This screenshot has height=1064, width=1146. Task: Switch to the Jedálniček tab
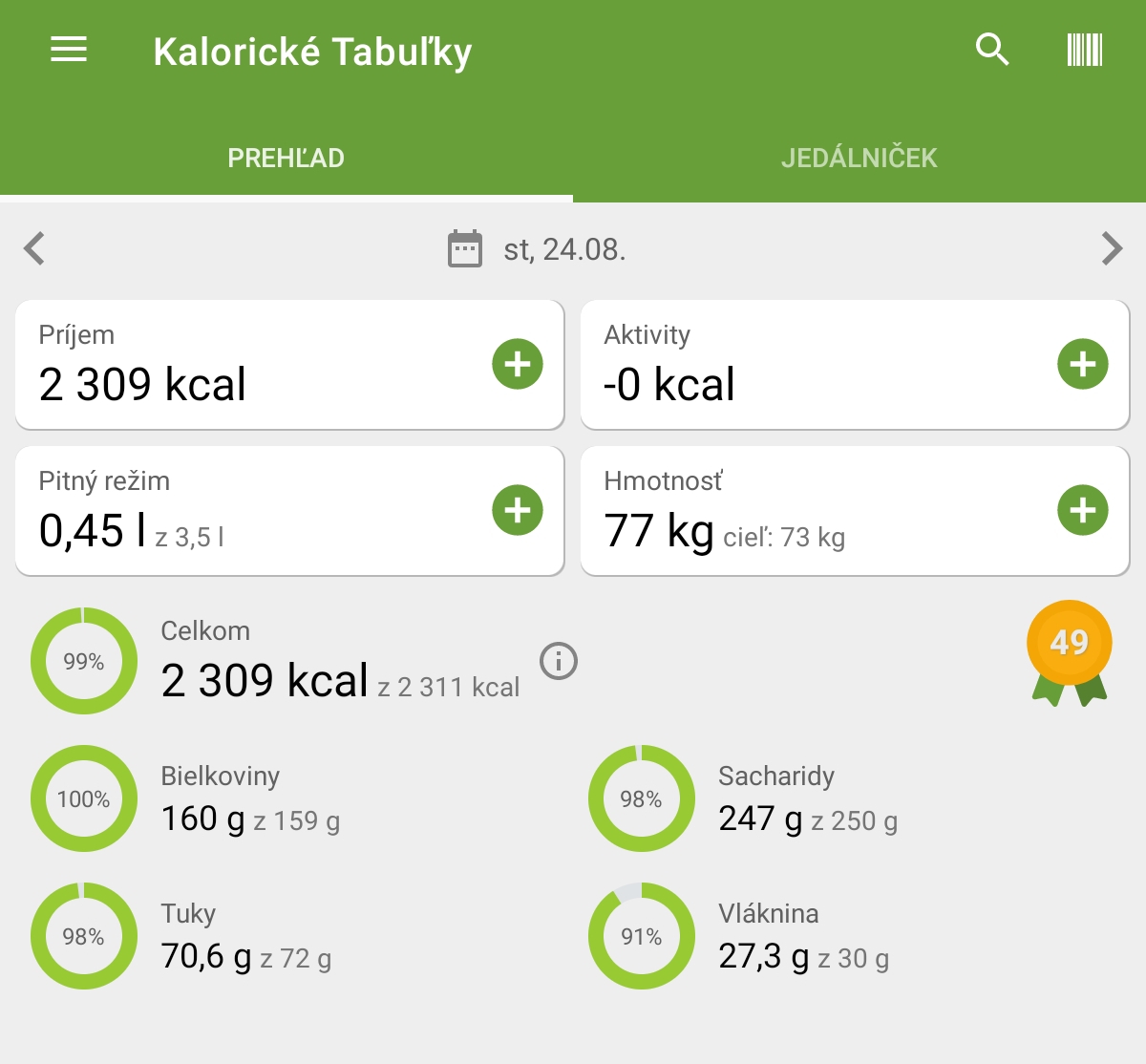point(859,158)
